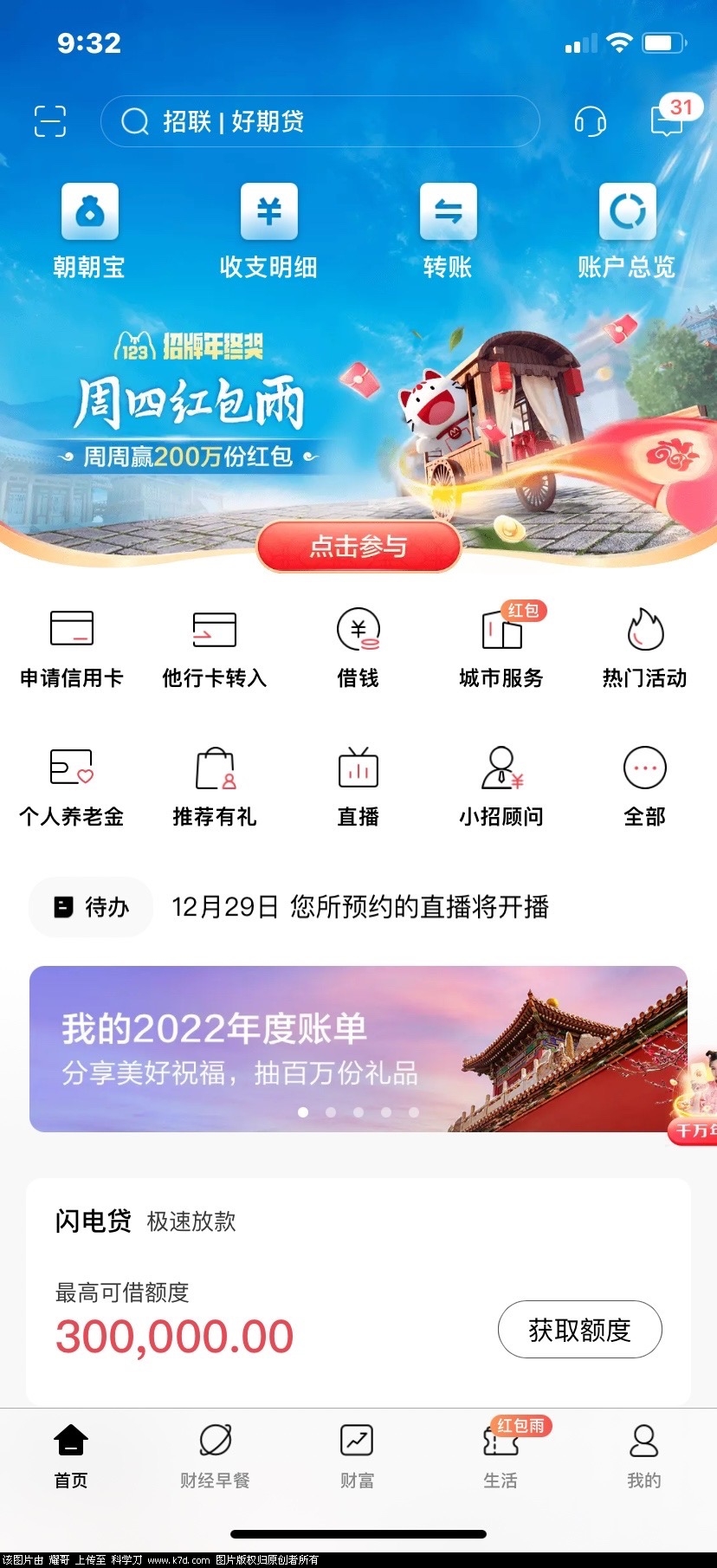The width and height of the screenshot is (717, 1568).
Task: Go to the 我的 tab
Action: (x=643, y=1455)
